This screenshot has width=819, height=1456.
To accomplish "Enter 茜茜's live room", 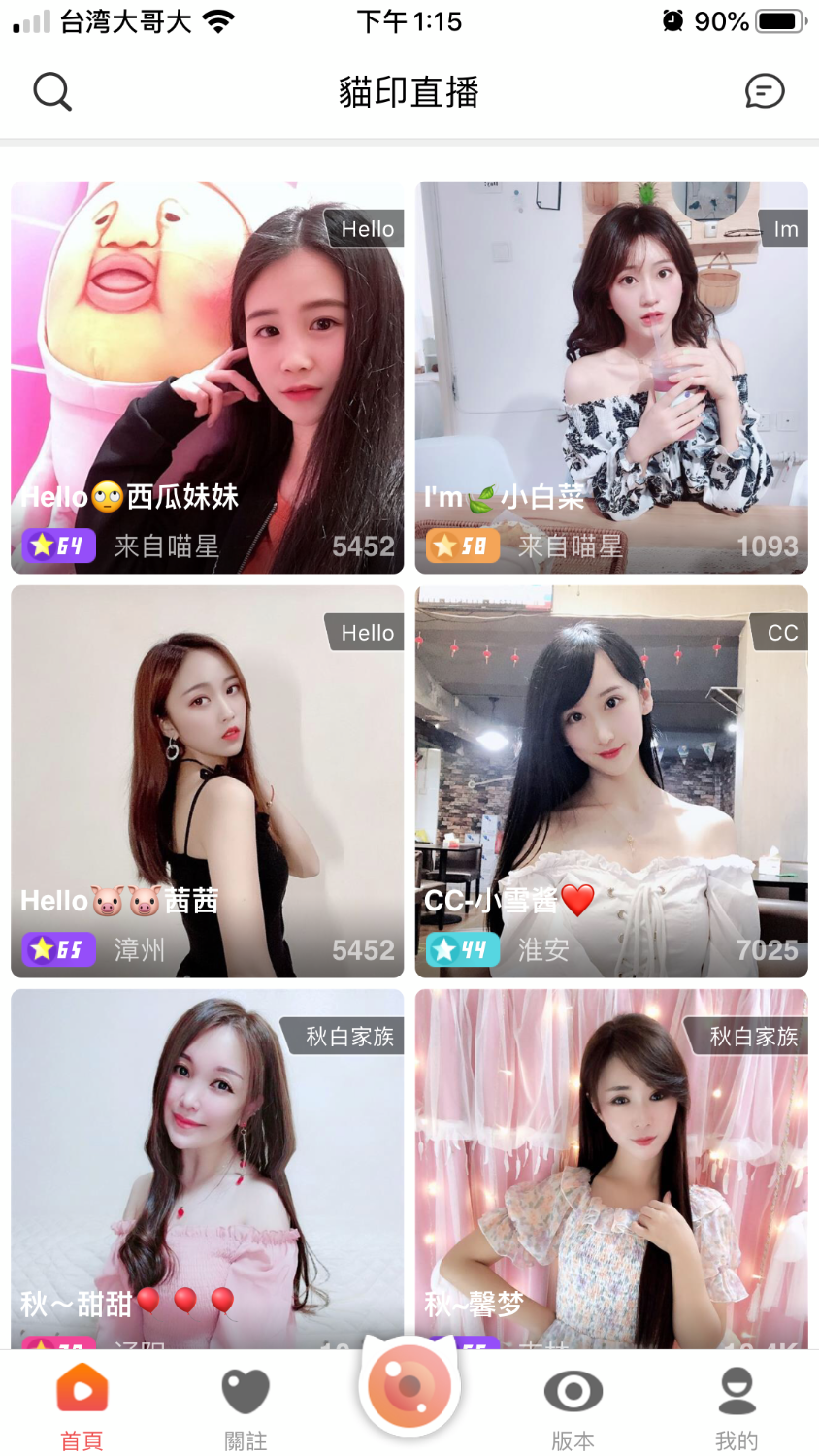I will (x=207, y=781).
